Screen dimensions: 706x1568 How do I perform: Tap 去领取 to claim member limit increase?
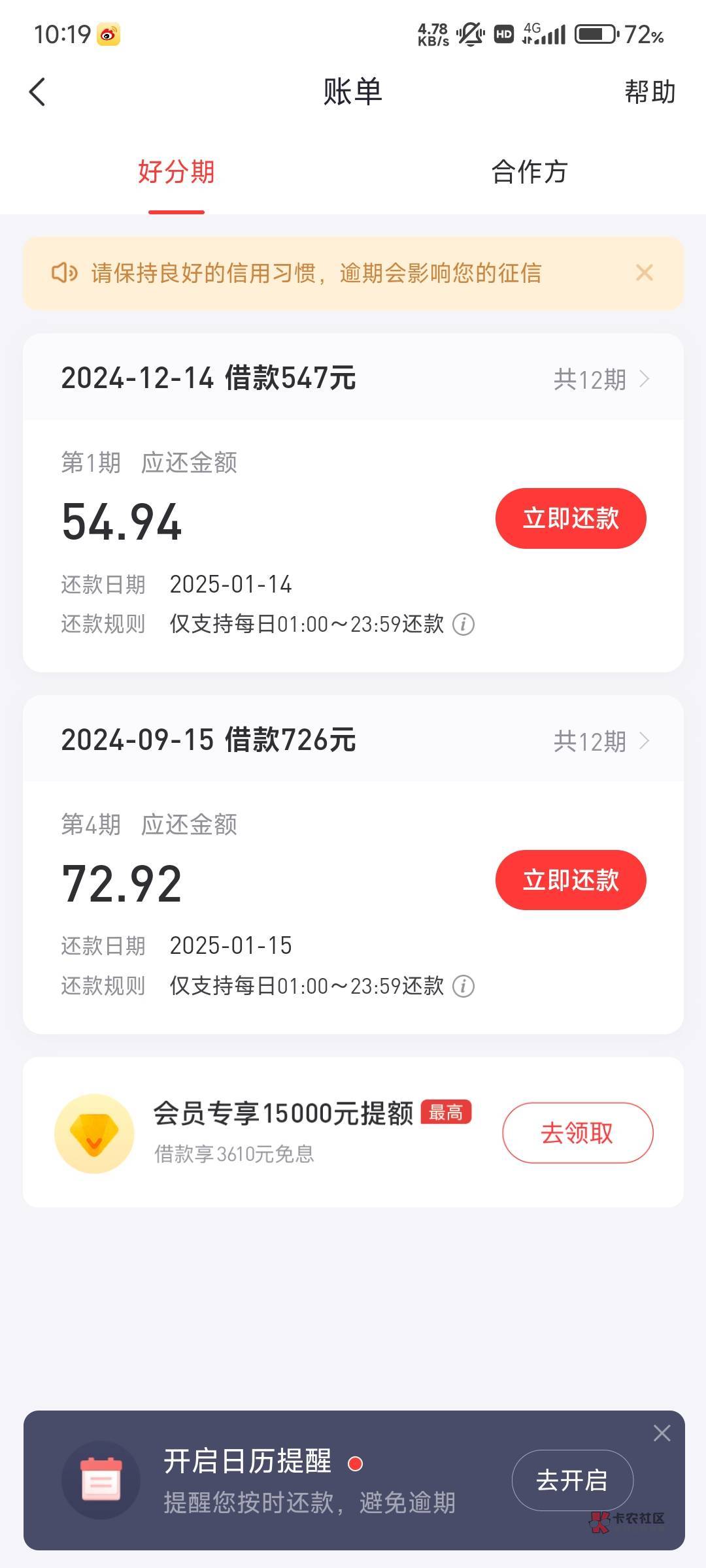point(577,1133)
